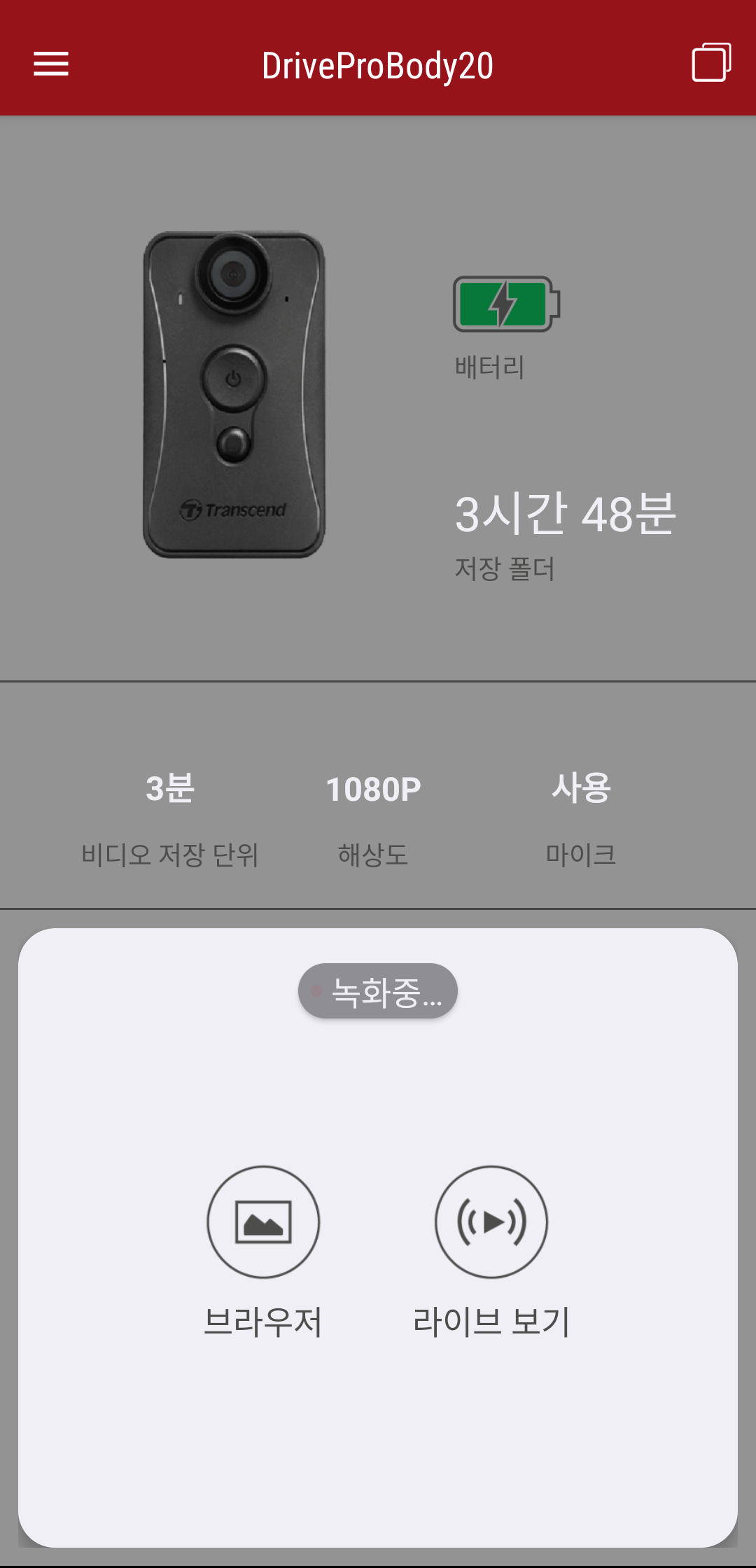Open the hamburger drawer menu

[x=51, y=64]
